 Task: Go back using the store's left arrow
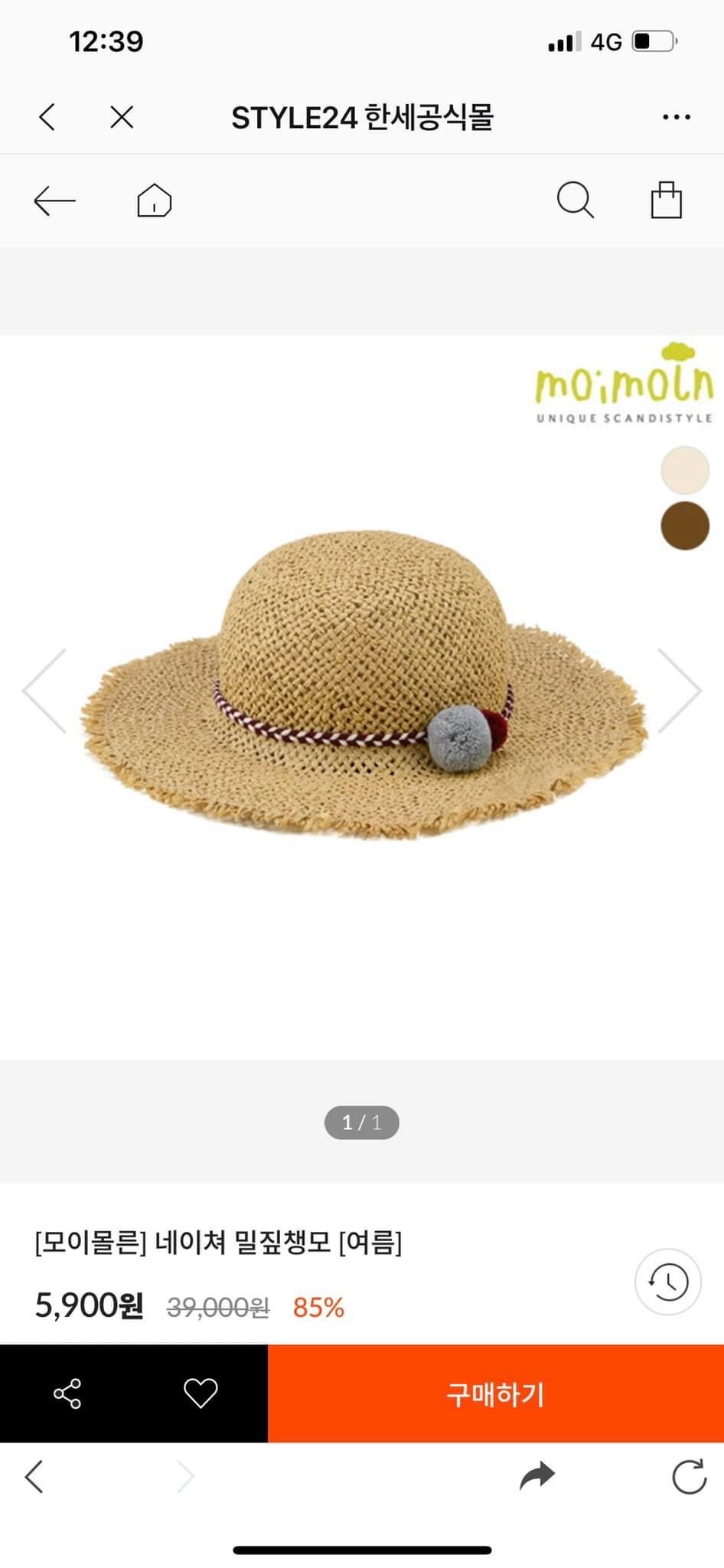click(x=54, y=201)
